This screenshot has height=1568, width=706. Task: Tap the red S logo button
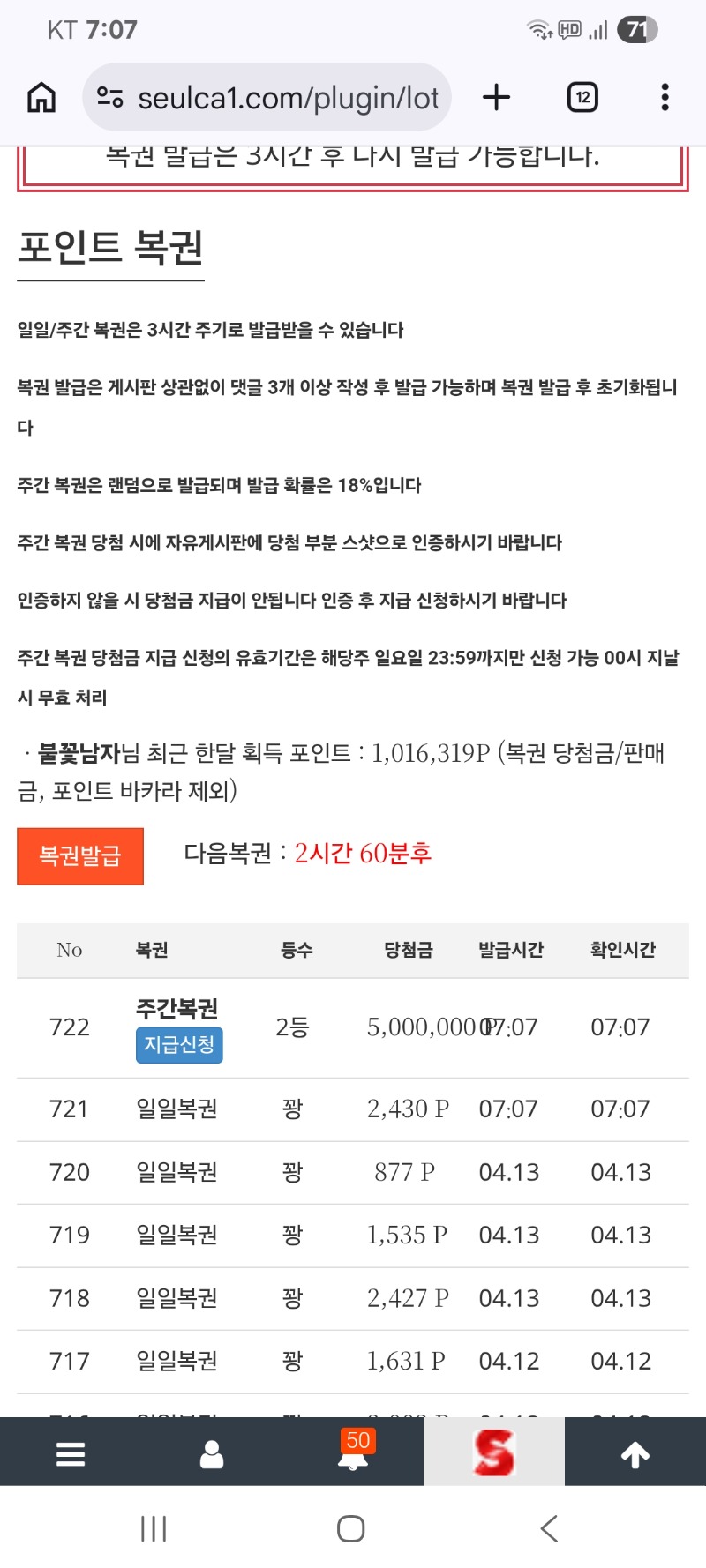point(494,1453)
